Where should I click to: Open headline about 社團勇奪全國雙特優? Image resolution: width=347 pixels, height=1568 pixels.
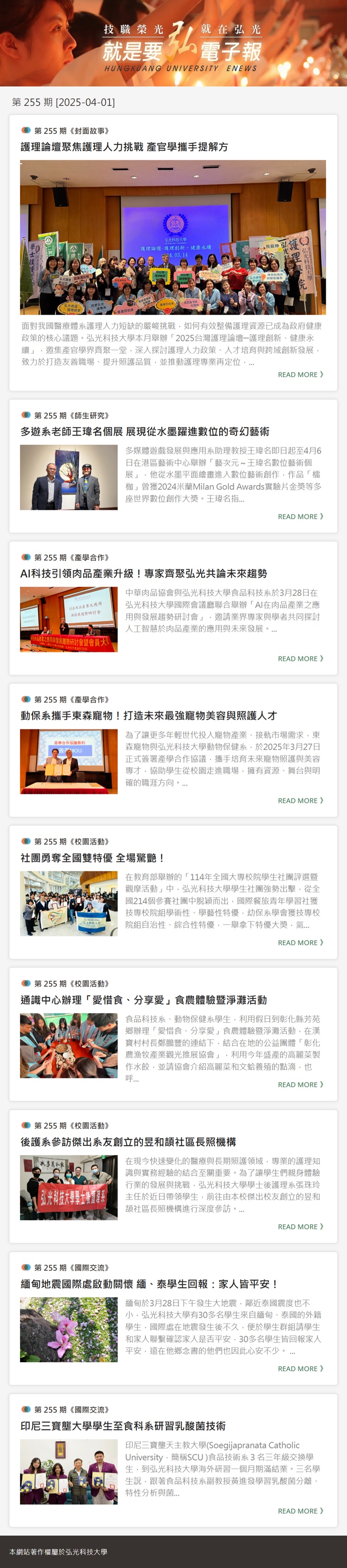92,858
